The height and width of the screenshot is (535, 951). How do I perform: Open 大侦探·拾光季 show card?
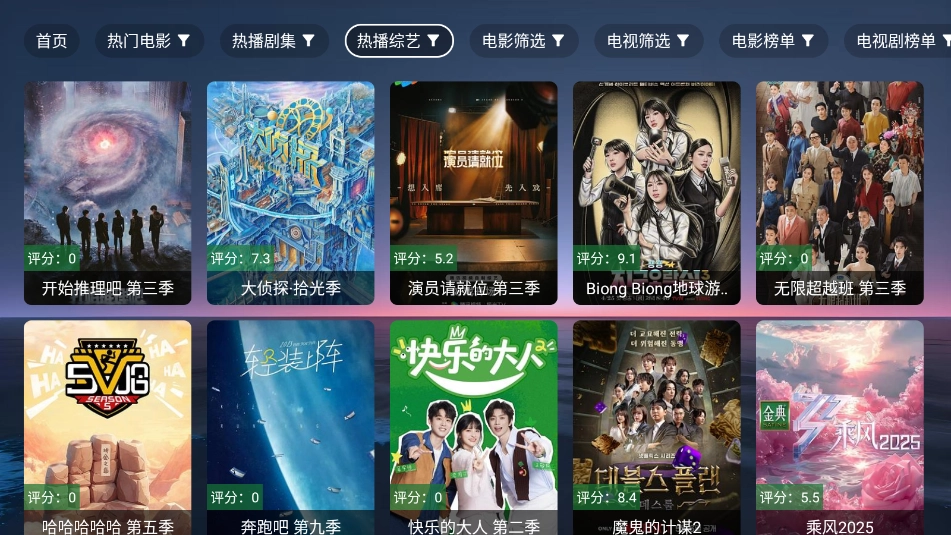[291, 193]
